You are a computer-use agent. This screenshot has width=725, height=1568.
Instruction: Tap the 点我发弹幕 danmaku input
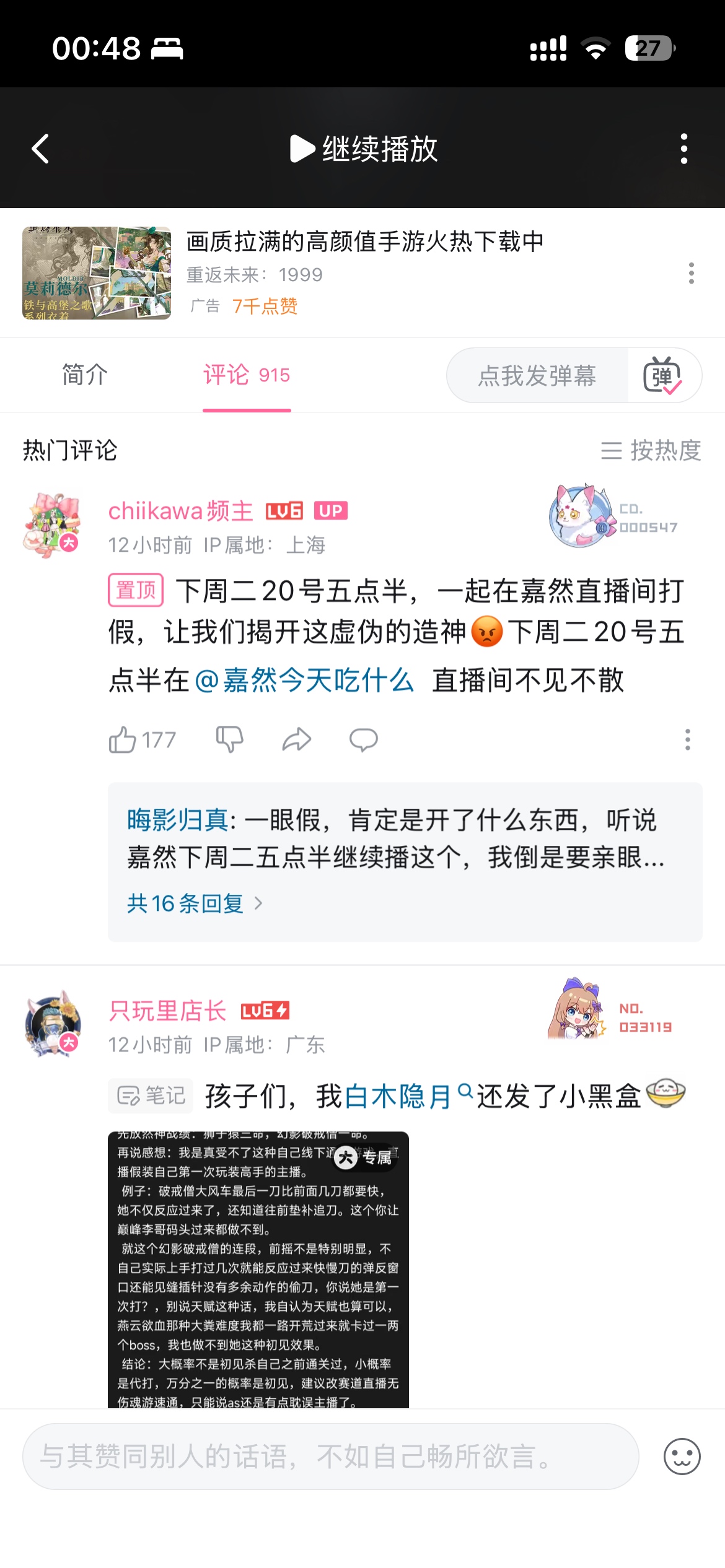pyautogui.click(x=538, y=375)
